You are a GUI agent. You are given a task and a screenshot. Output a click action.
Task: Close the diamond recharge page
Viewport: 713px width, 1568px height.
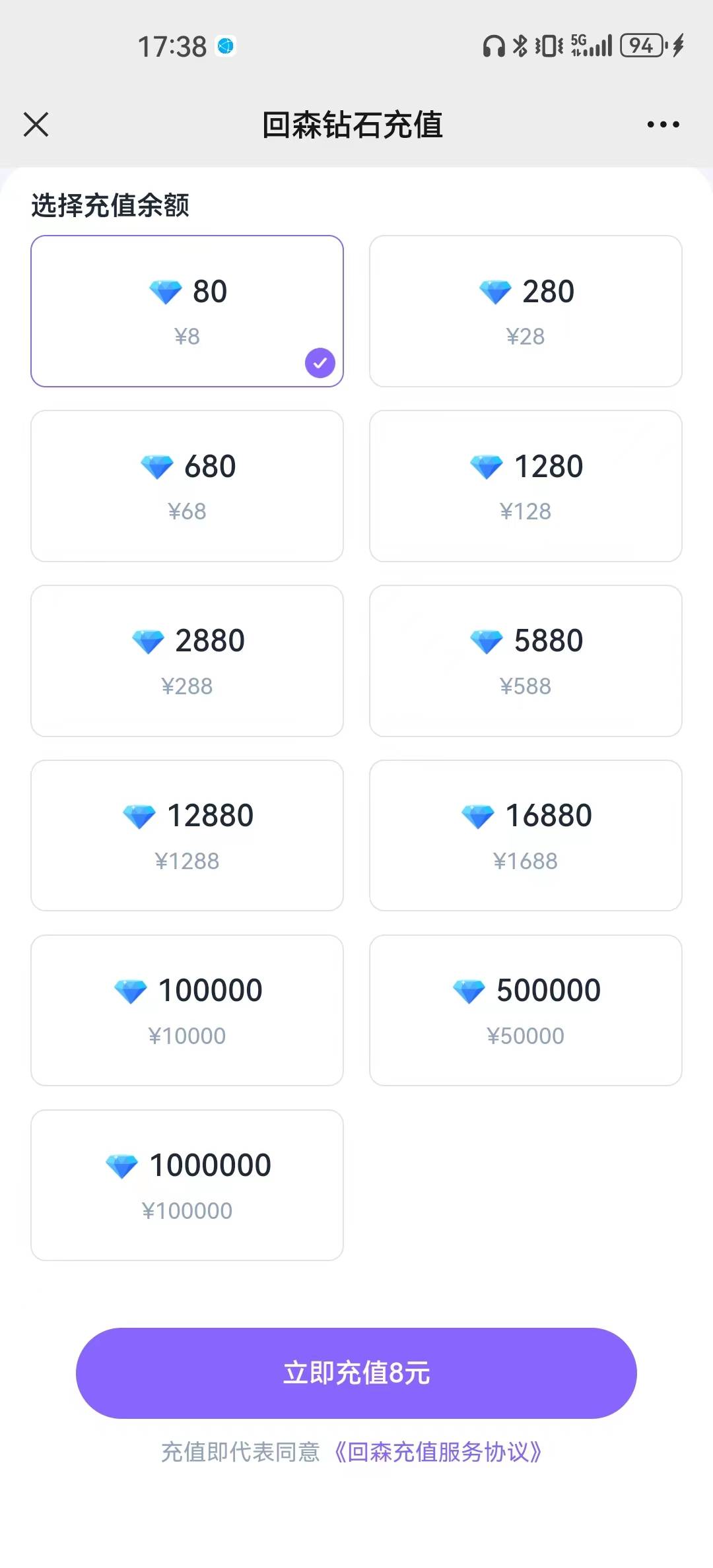tap(36, 124)
